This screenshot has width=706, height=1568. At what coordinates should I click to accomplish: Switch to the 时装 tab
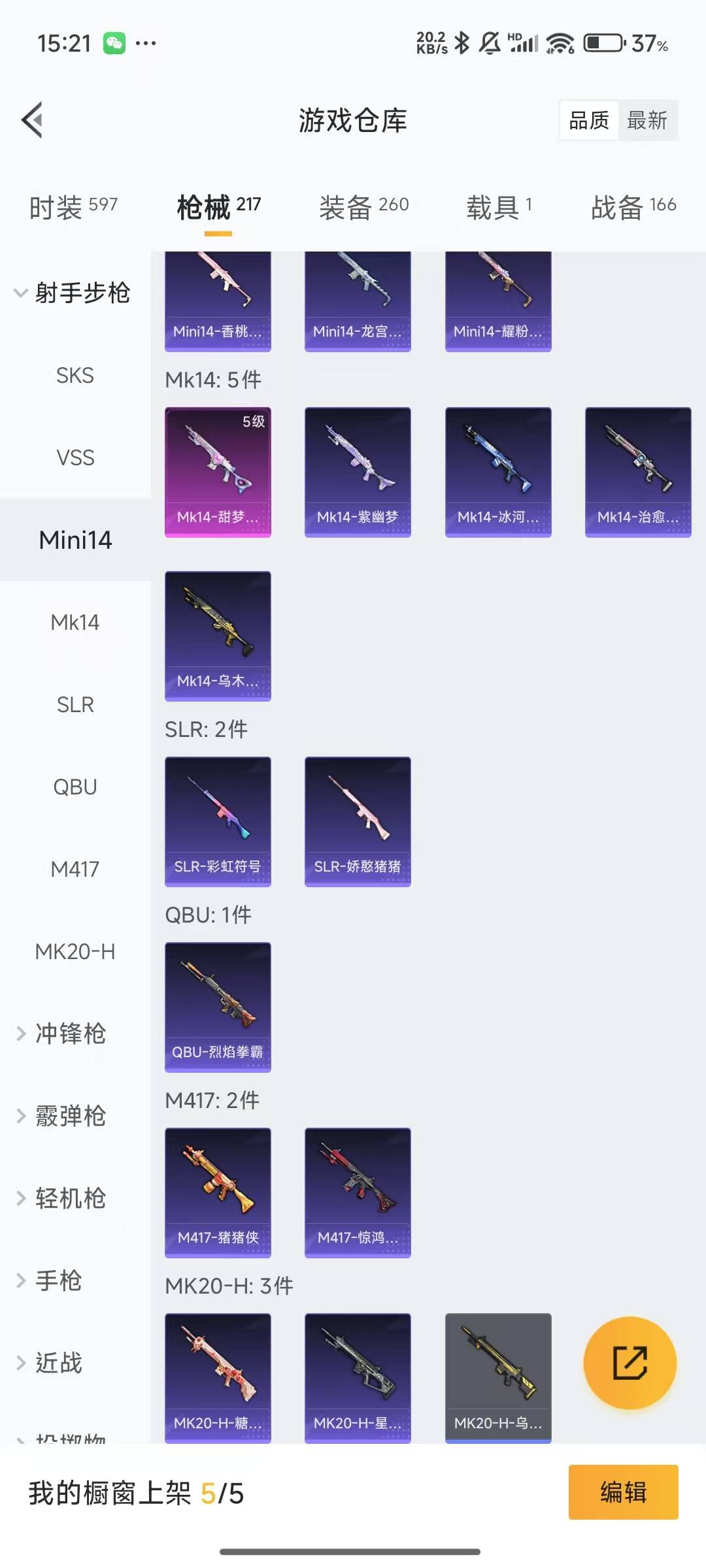[x=73, y=208]
